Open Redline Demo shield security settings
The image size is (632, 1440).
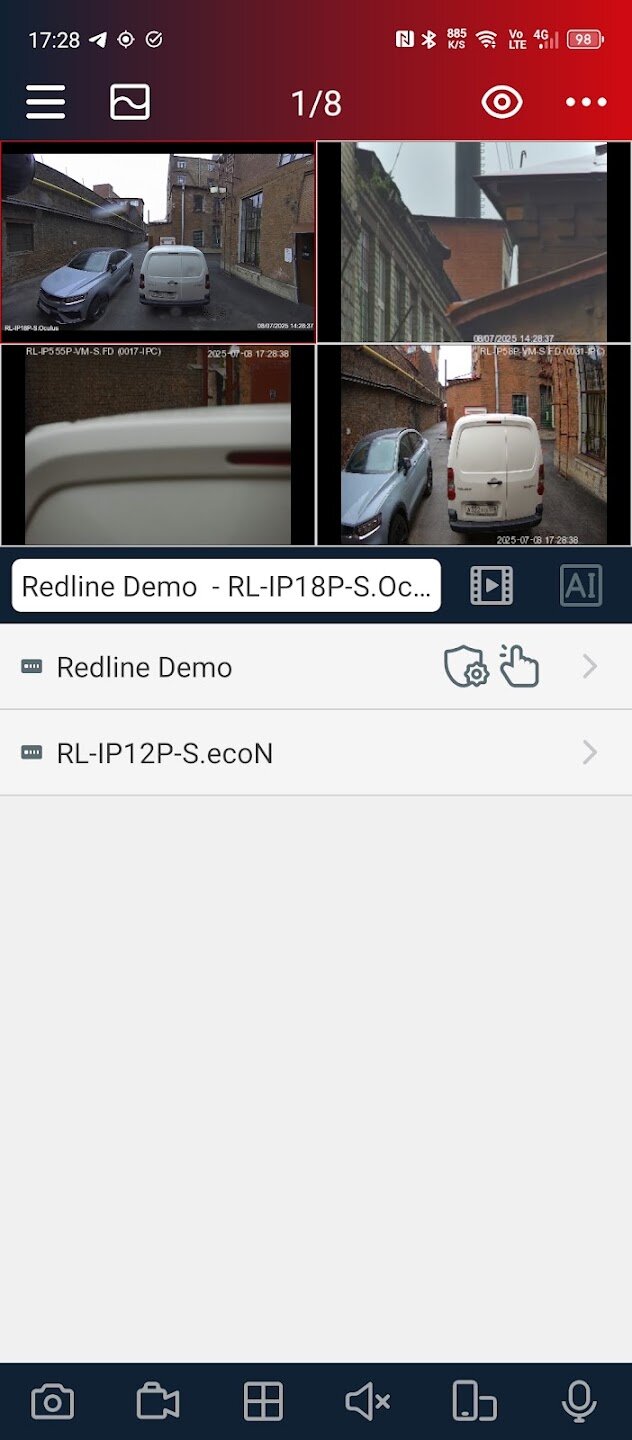pyautogui.click(x=465, y=667)
